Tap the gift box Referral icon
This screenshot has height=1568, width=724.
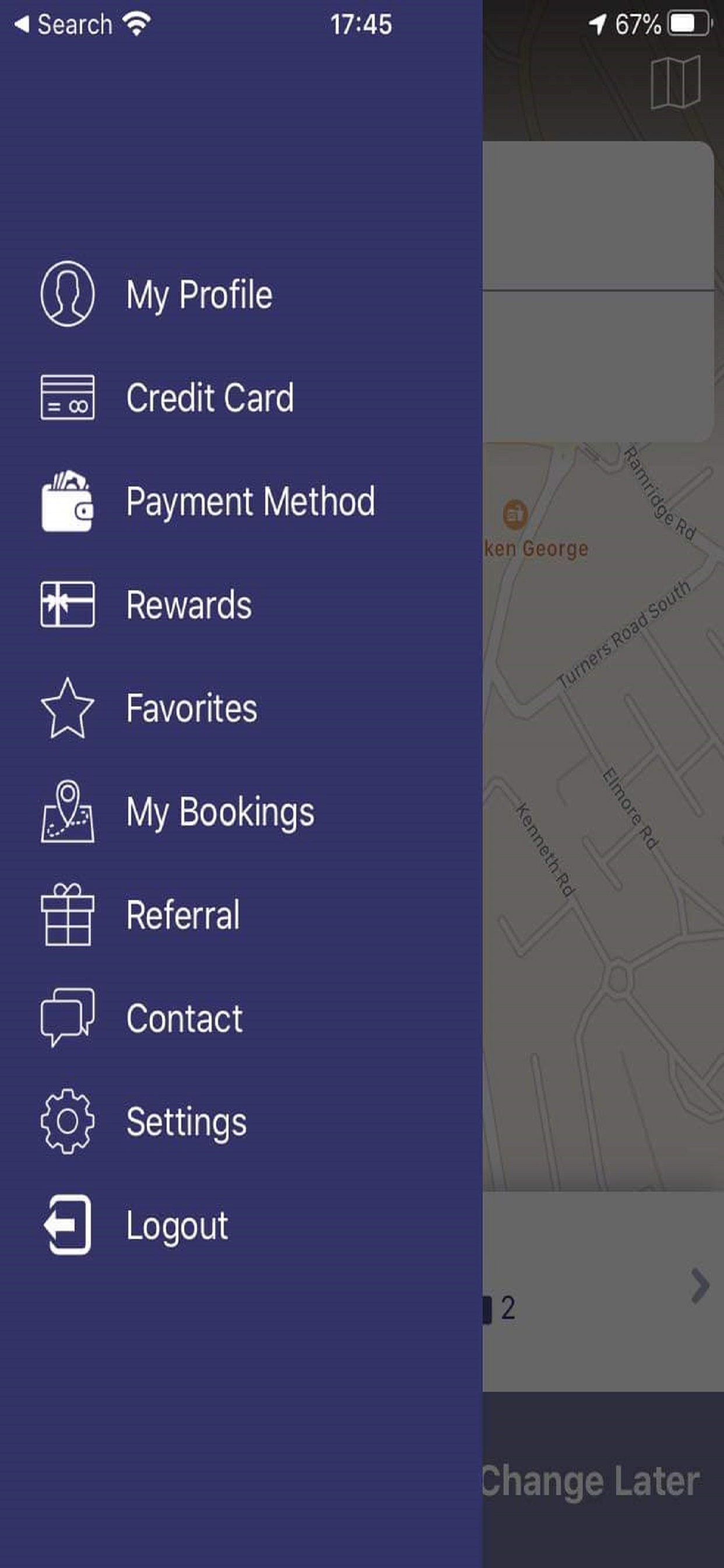pos(67,914)
